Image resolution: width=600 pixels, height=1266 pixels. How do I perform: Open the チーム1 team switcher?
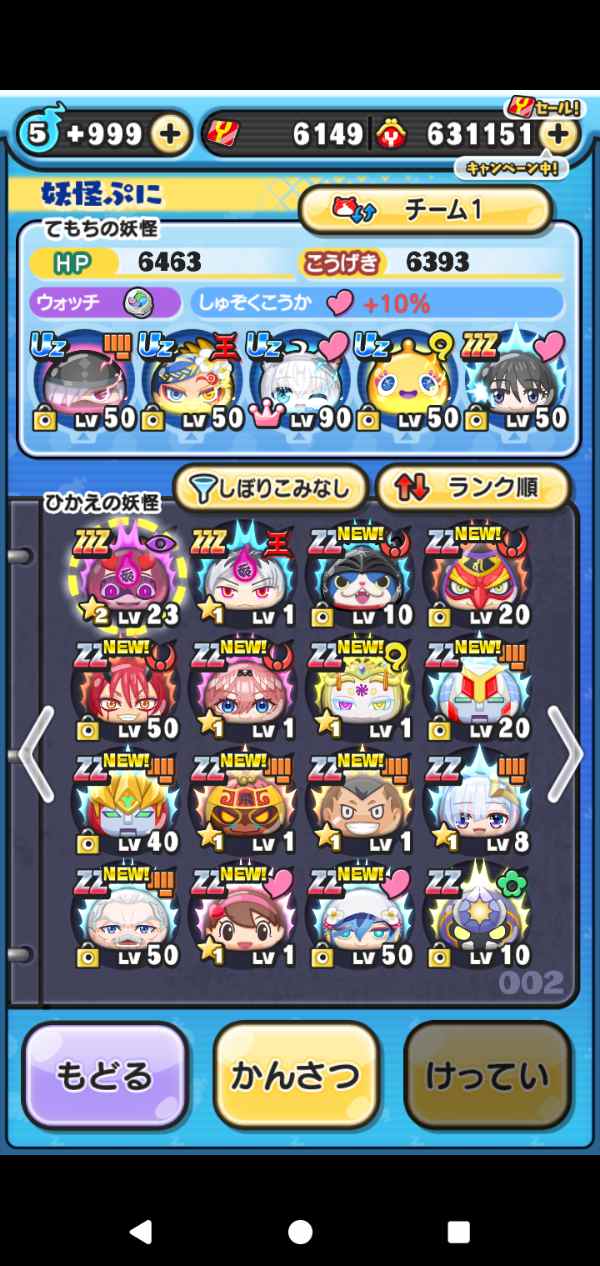click(426, 209)
